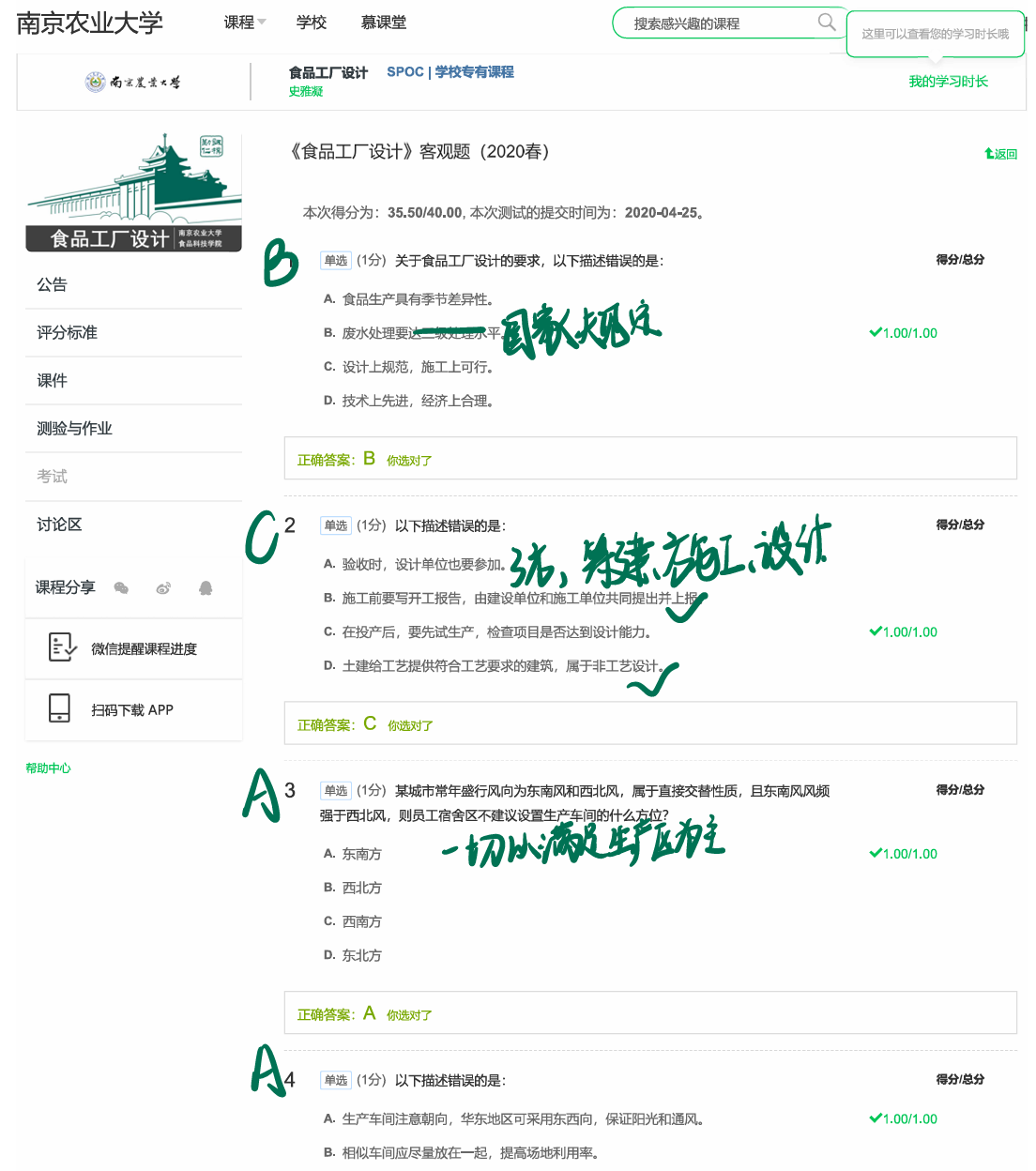The image size is (1036, 1171).
Task: Open 慕课堂 from the top navigation
Action: (x=383, y=23)
